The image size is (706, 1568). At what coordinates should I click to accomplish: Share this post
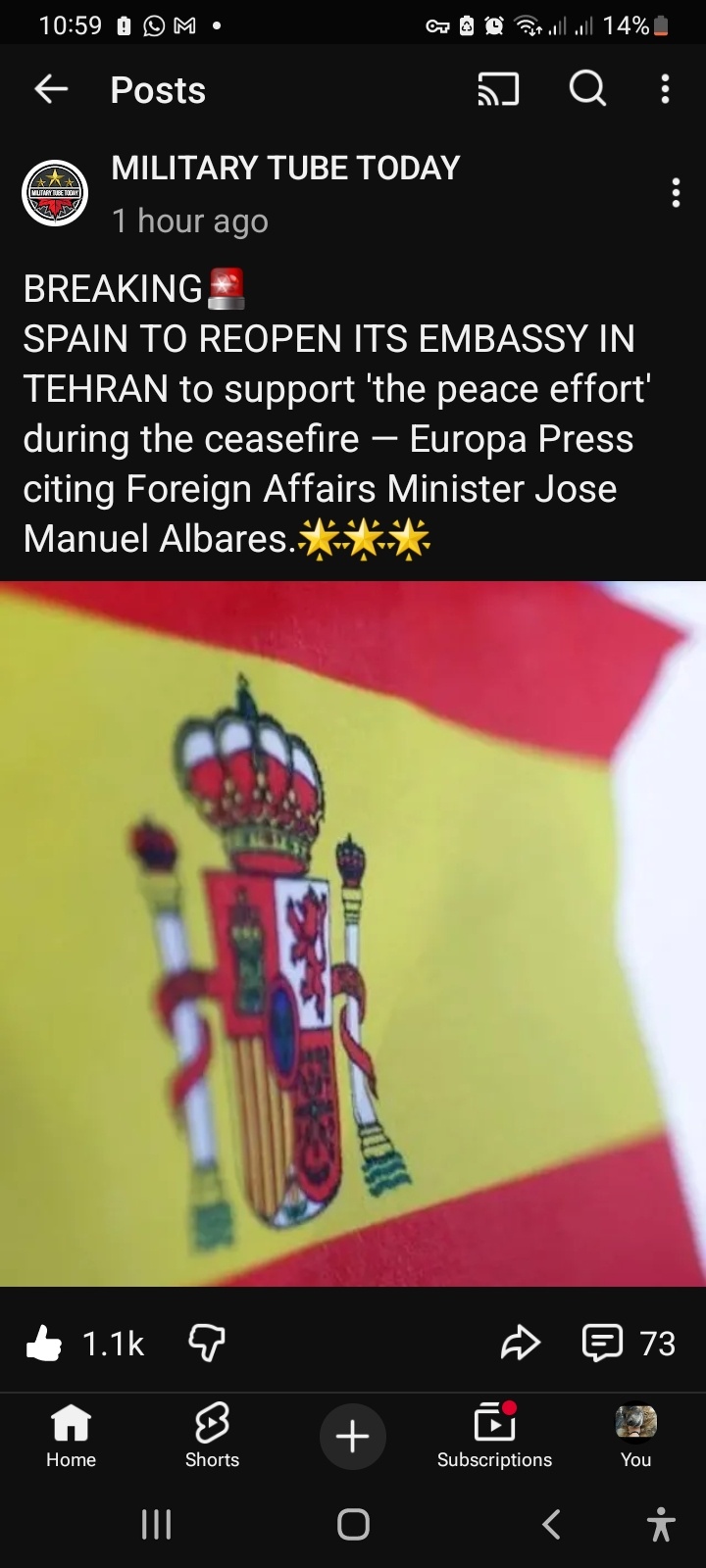(520, 1344)
